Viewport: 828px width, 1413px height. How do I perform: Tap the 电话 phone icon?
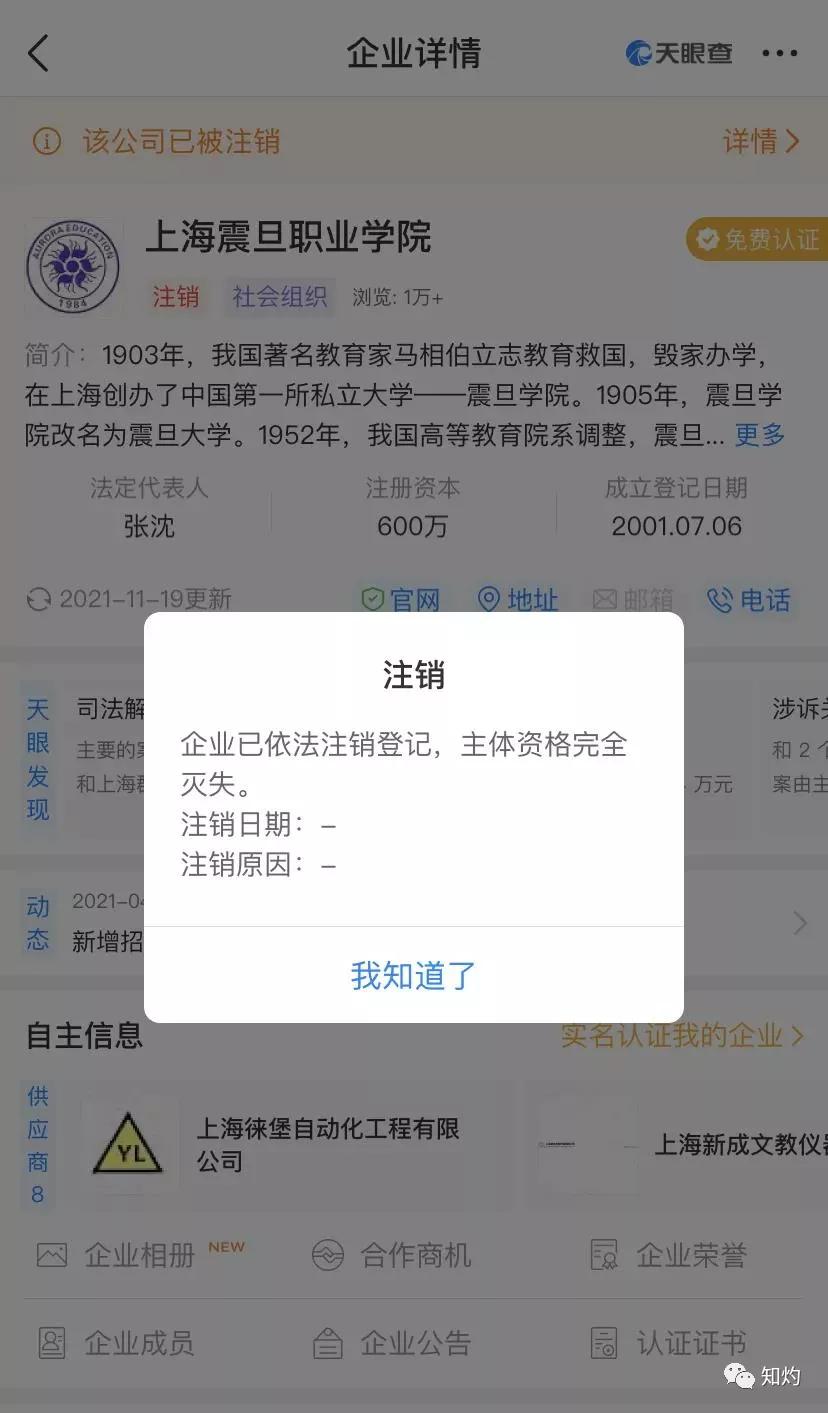(722, 601)
